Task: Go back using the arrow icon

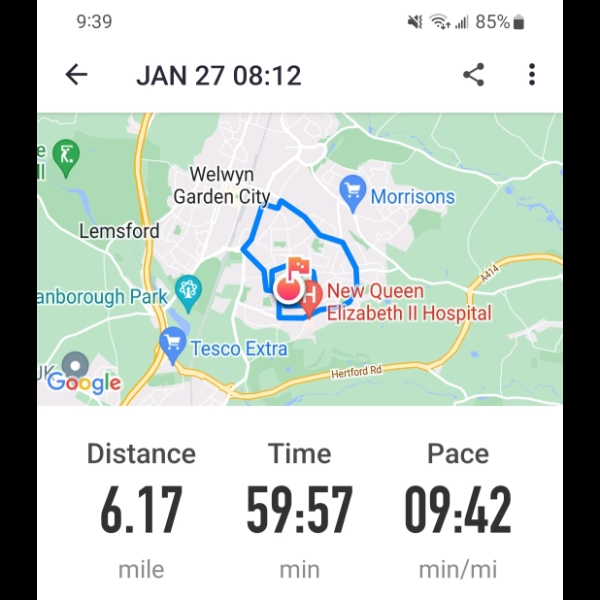Action: point(76,75)
